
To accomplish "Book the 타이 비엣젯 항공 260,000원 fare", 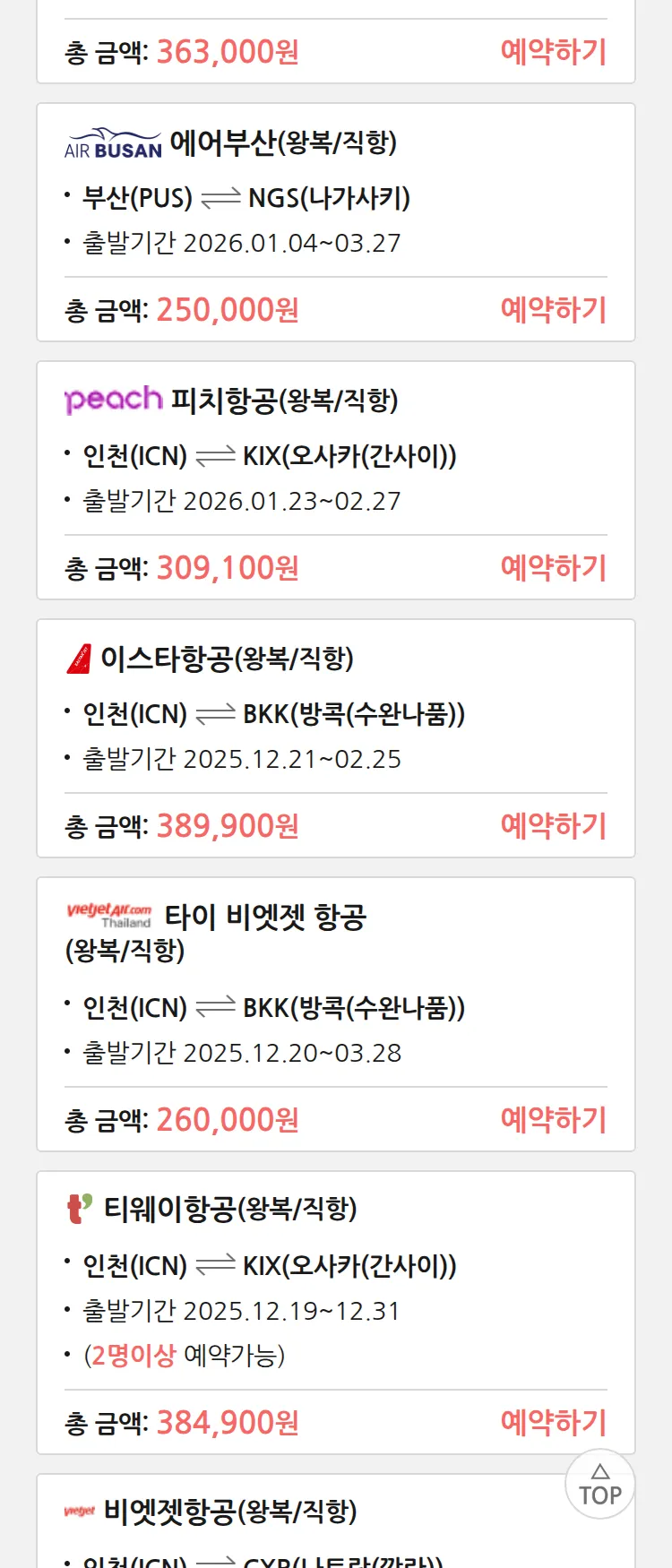I will (553, 1120).
